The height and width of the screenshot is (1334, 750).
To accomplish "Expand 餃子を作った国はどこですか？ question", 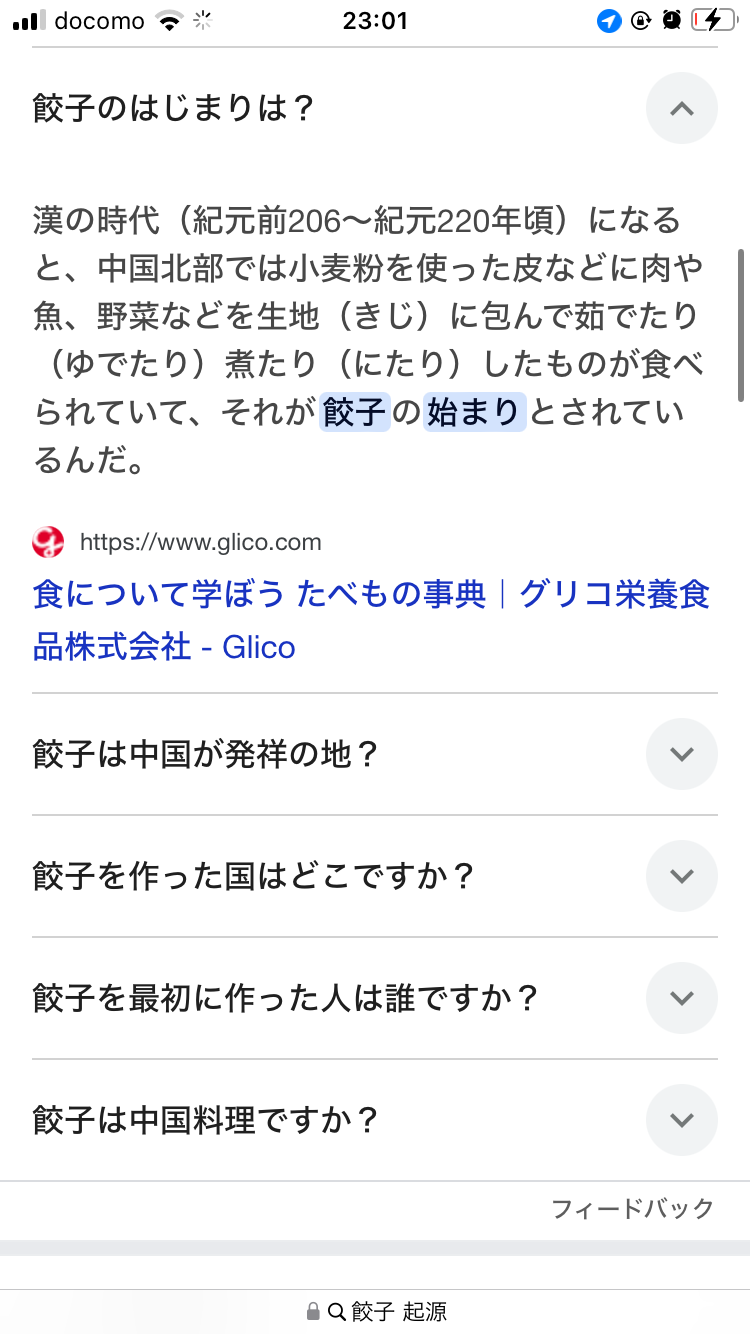I will point(681,876).
